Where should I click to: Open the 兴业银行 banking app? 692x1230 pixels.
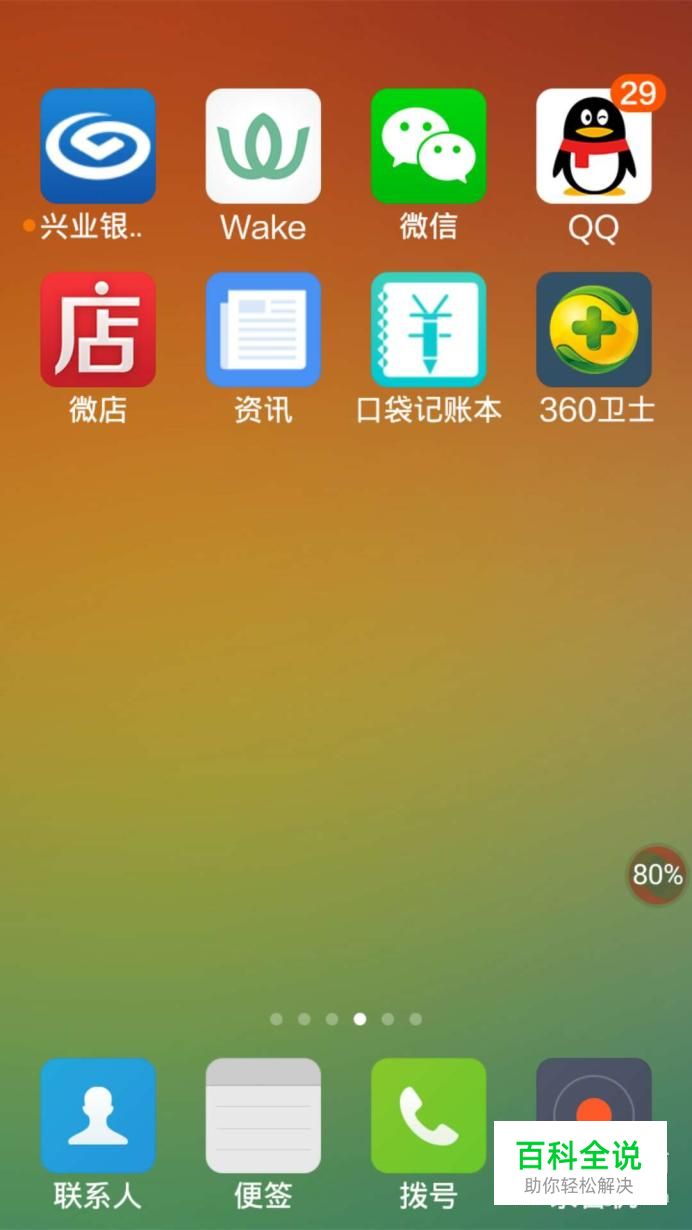pos(98,146)
